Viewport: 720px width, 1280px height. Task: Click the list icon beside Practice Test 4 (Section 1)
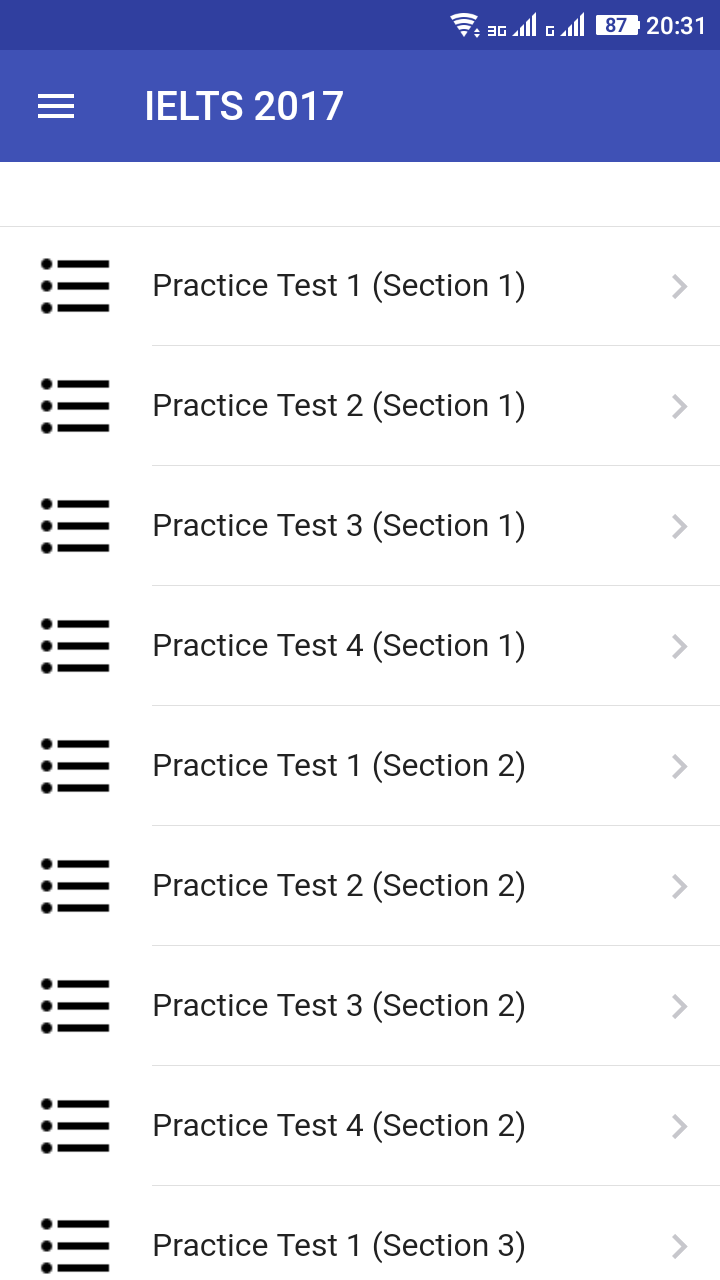[75, 646]
